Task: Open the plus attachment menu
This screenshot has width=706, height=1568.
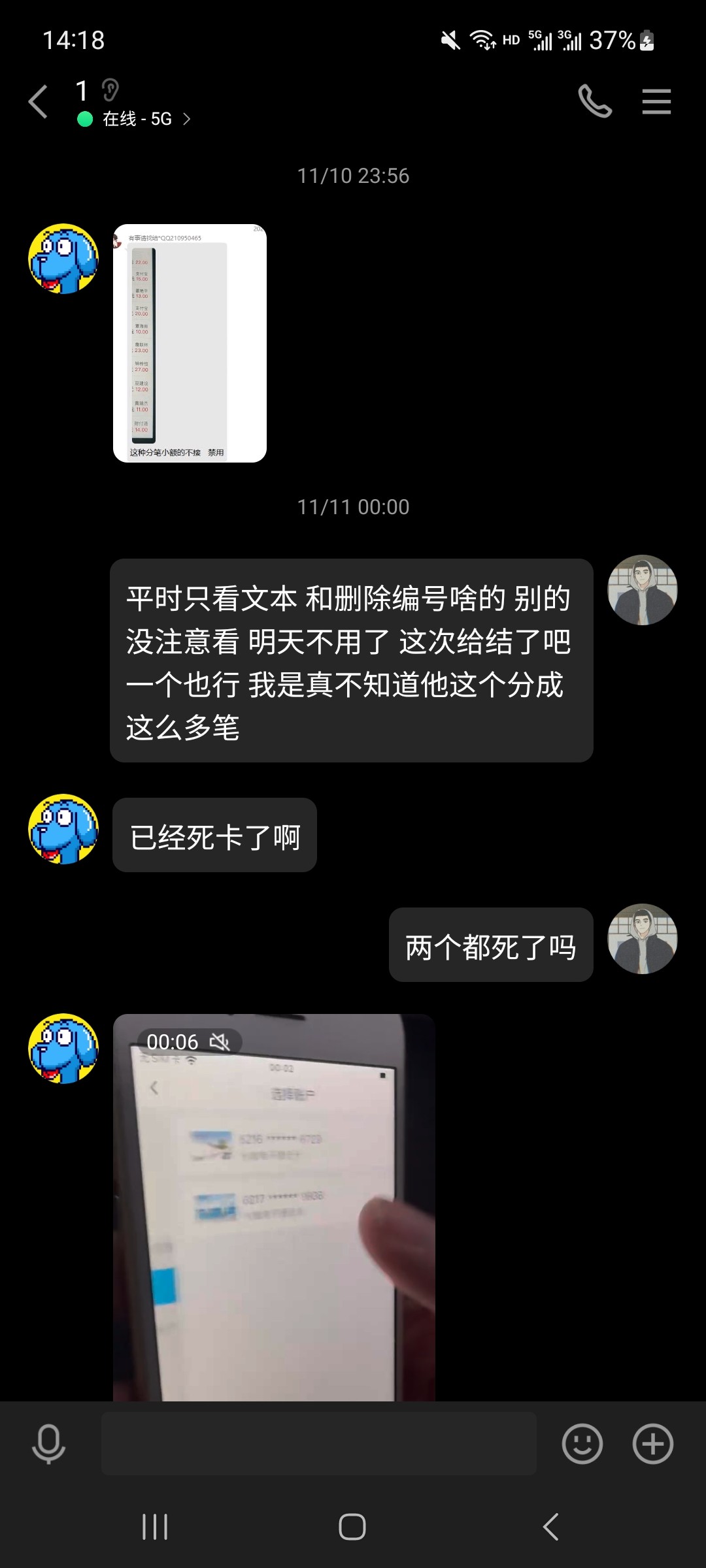Action: [652, 1443]
